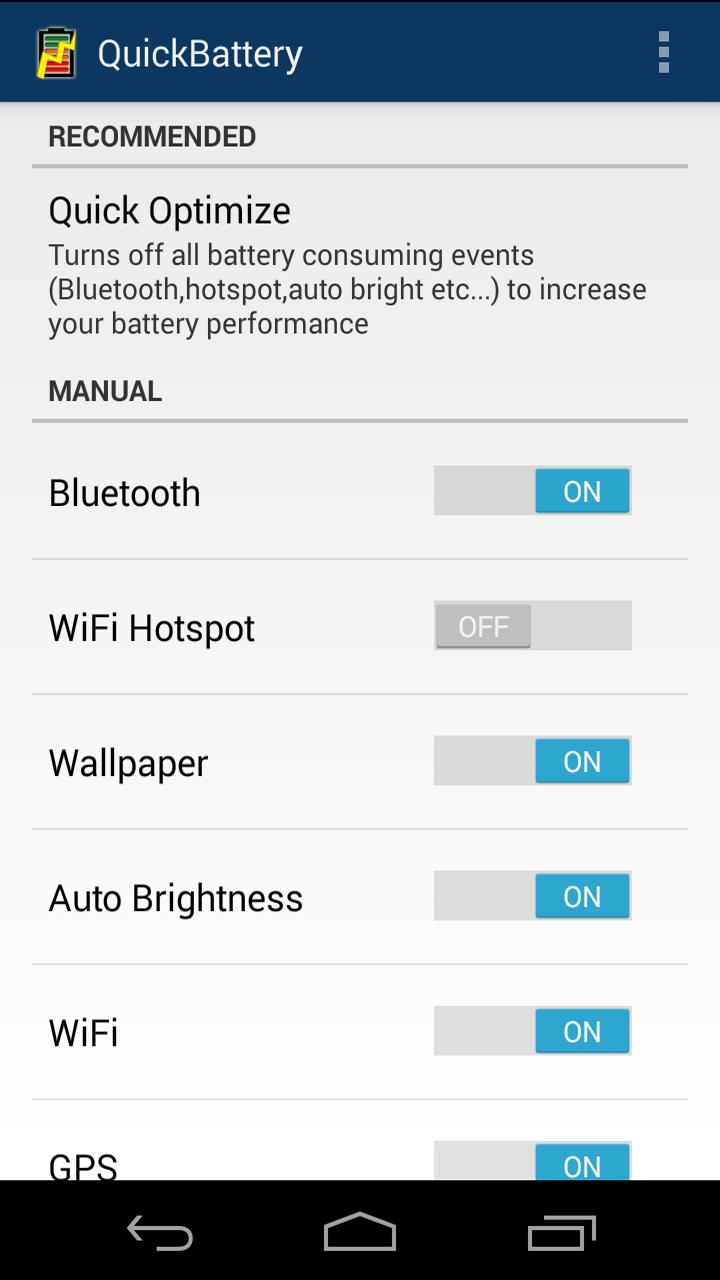Viewport: 720px width, 1280px height.
Task: Disable Auto Brightness
Action: tap(532, 896)
